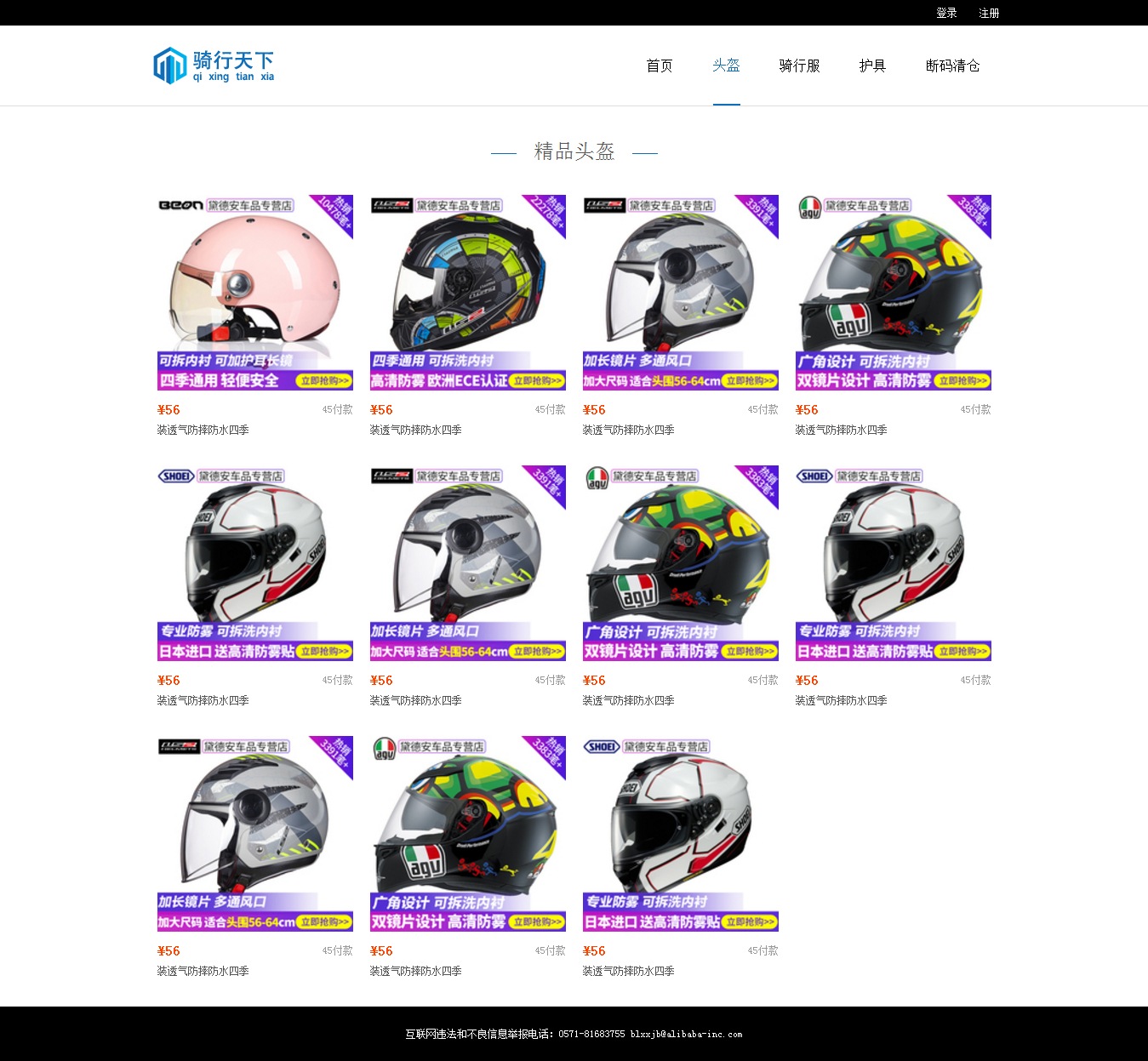Open the pink BEON helmet product card
The height and width of the screenshot is (1061, 1148).
point(254,293)
